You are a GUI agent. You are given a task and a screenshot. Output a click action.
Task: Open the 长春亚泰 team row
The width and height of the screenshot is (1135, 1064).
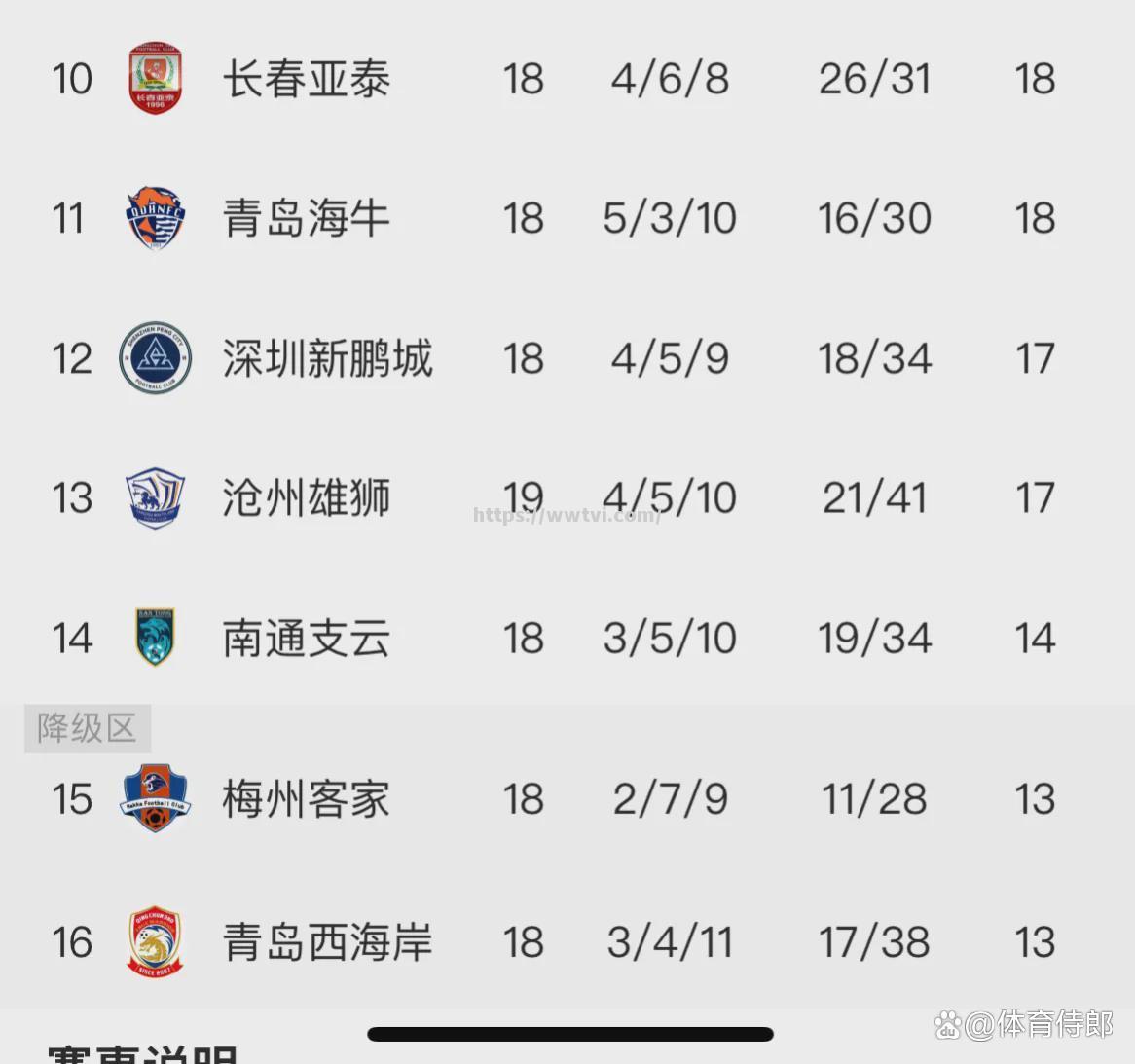click(x=306, y=79)
